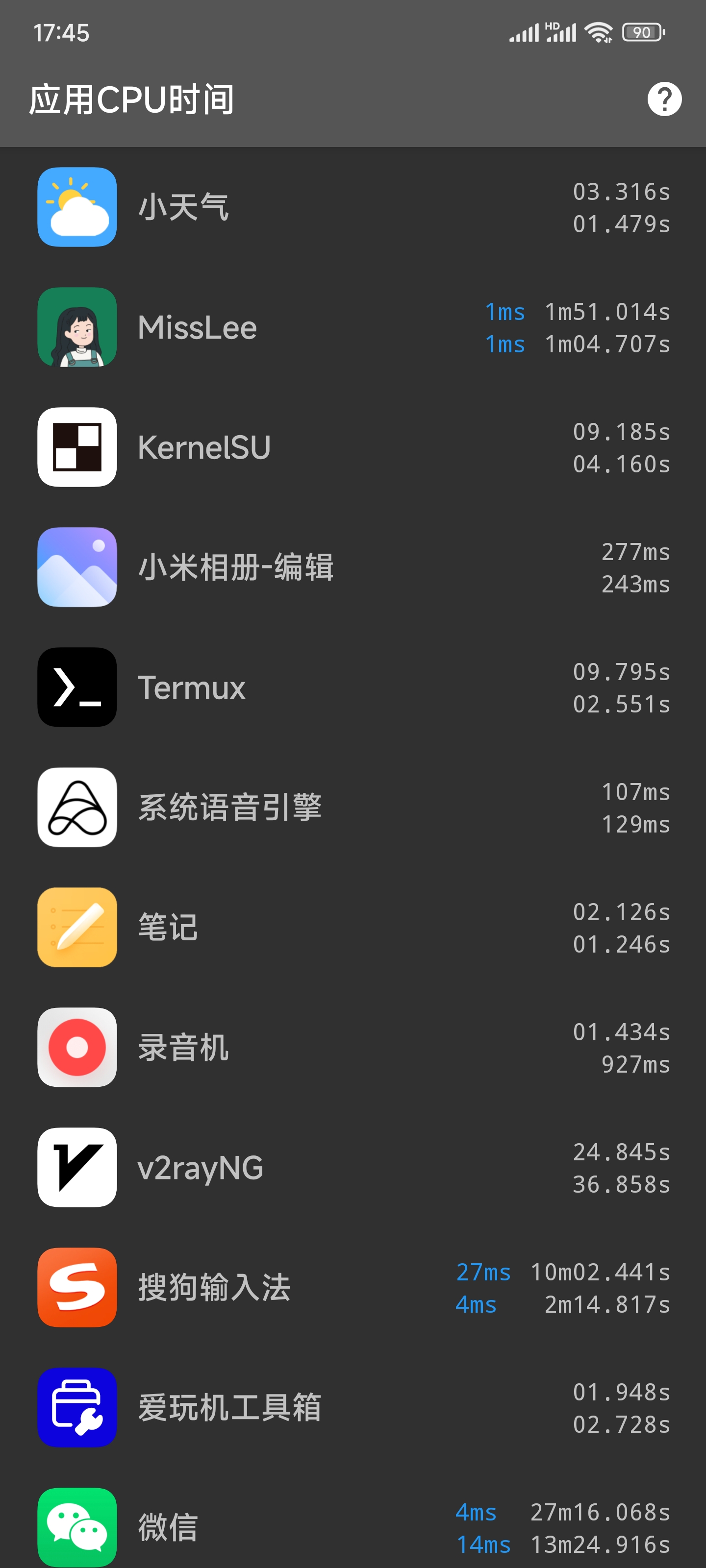The image size is (706, 1568).
Task: Select the MissLee app entry
Action: [x=353, y=327]
